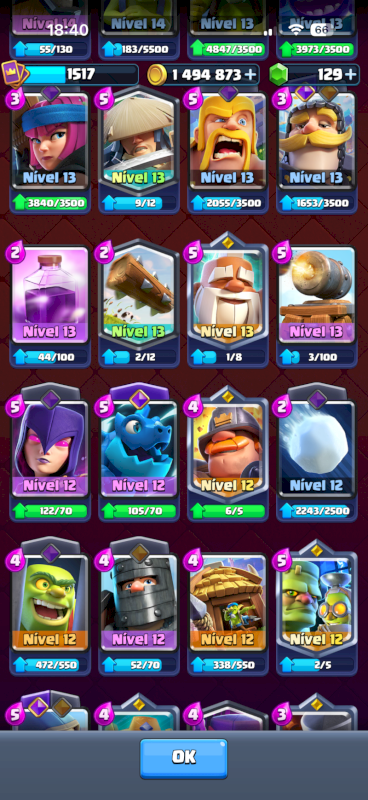Open the Archers card at 3840/3500
The image size is (368, 800).
point(50,152)
